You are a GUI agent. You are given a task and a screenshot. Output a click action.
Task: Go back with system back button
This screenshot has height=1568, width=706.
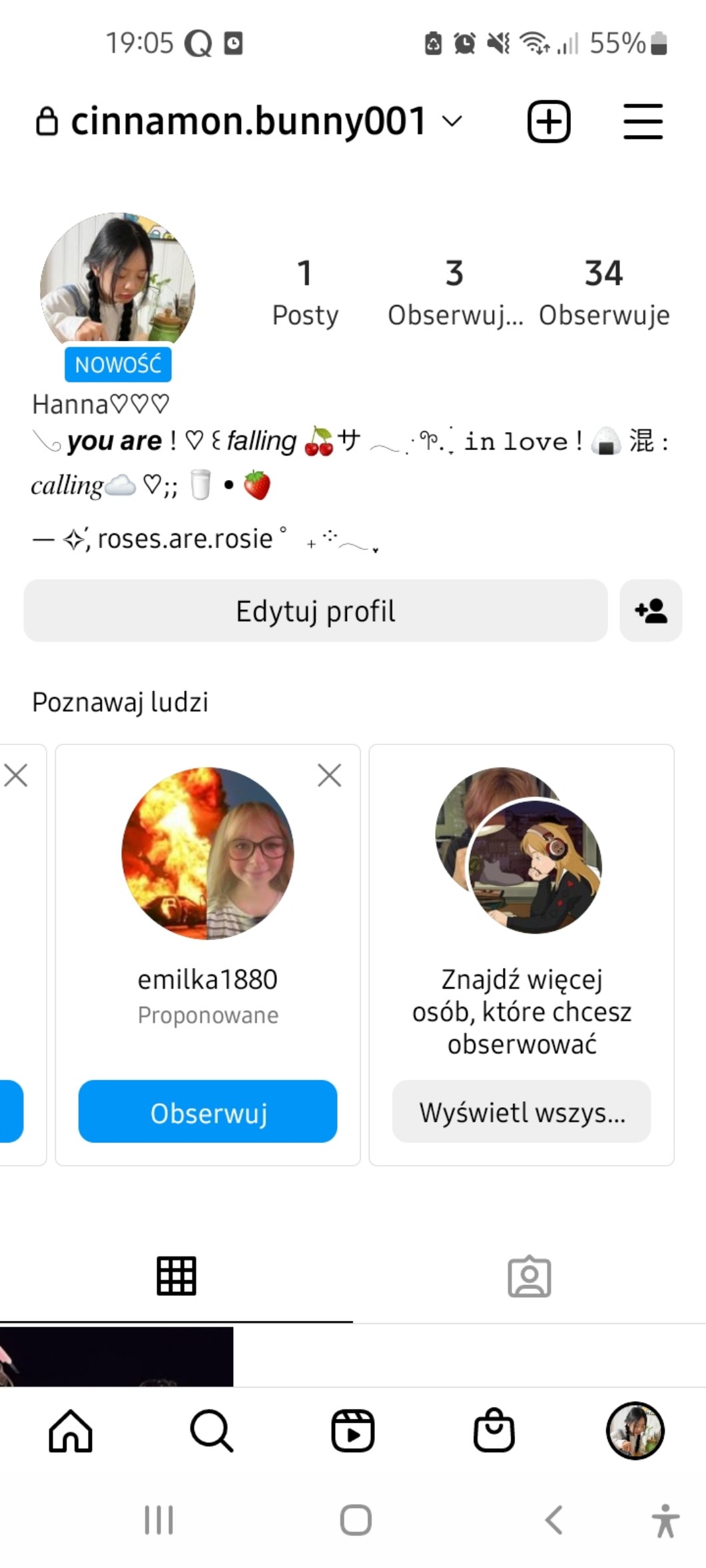pos(553,1519)
